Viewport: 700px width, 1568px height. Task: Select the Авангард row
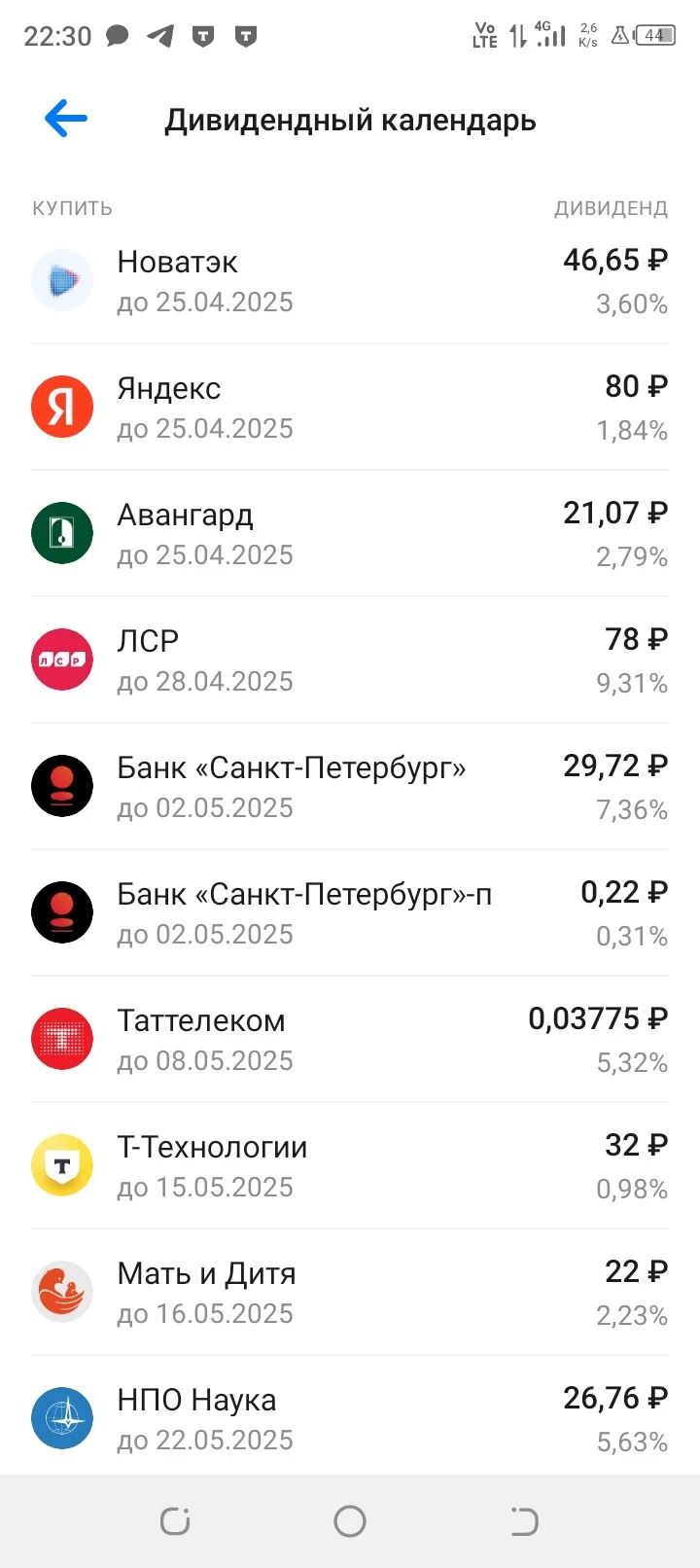[x=350, y=534]
